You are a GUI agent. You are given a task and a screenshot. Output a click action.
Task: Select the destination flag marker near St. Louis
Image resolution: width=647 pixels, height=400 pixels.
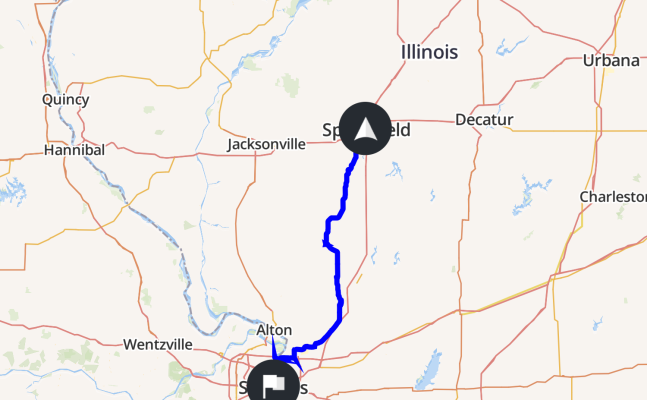[272, 383]
